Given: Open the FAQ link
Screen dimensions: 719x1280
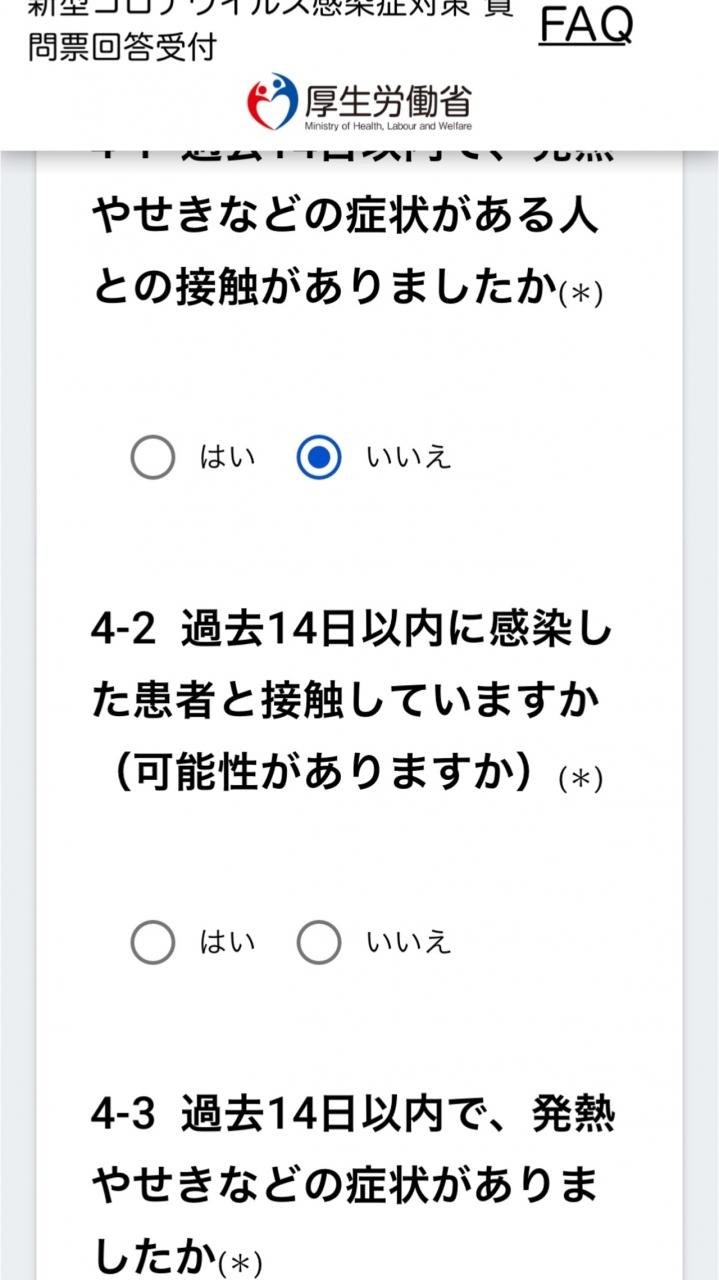Looking at the screenshot, I should click(586, 26).
